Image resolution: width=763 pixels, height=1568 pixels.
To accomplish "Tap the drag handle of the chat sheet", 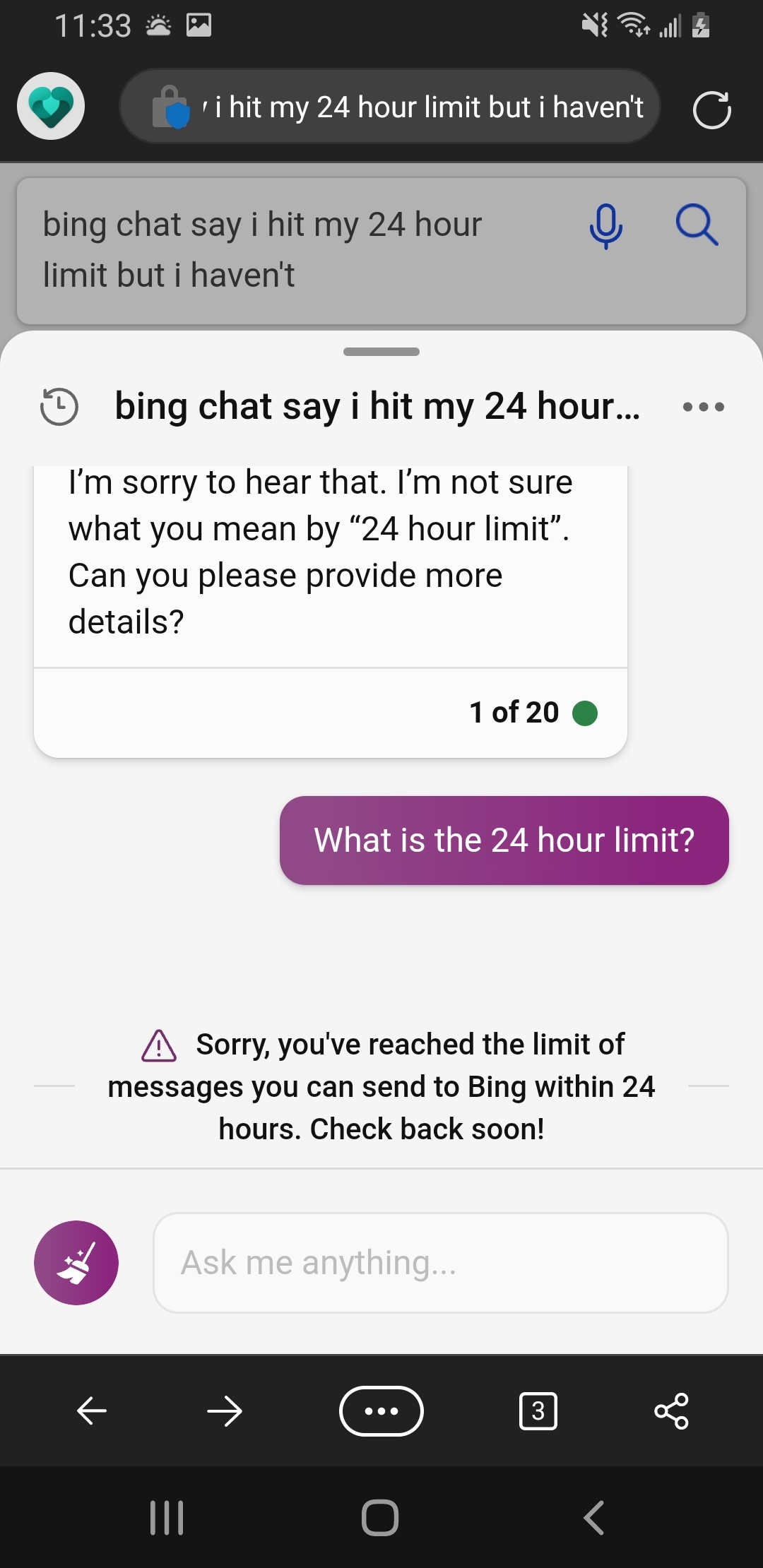I will [381, 352].
